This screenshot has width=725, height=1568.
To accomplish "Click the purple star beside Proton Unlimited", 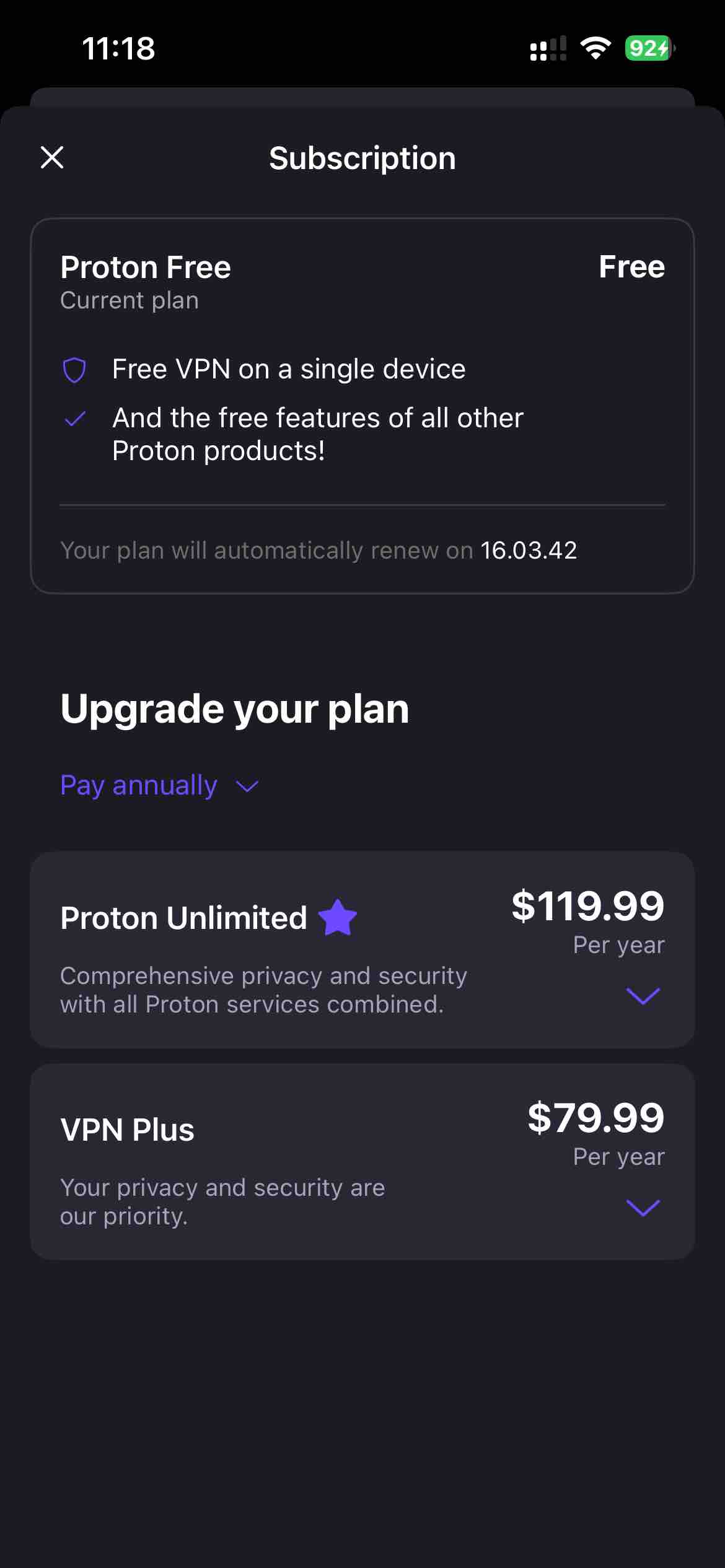I will point(338,918).
